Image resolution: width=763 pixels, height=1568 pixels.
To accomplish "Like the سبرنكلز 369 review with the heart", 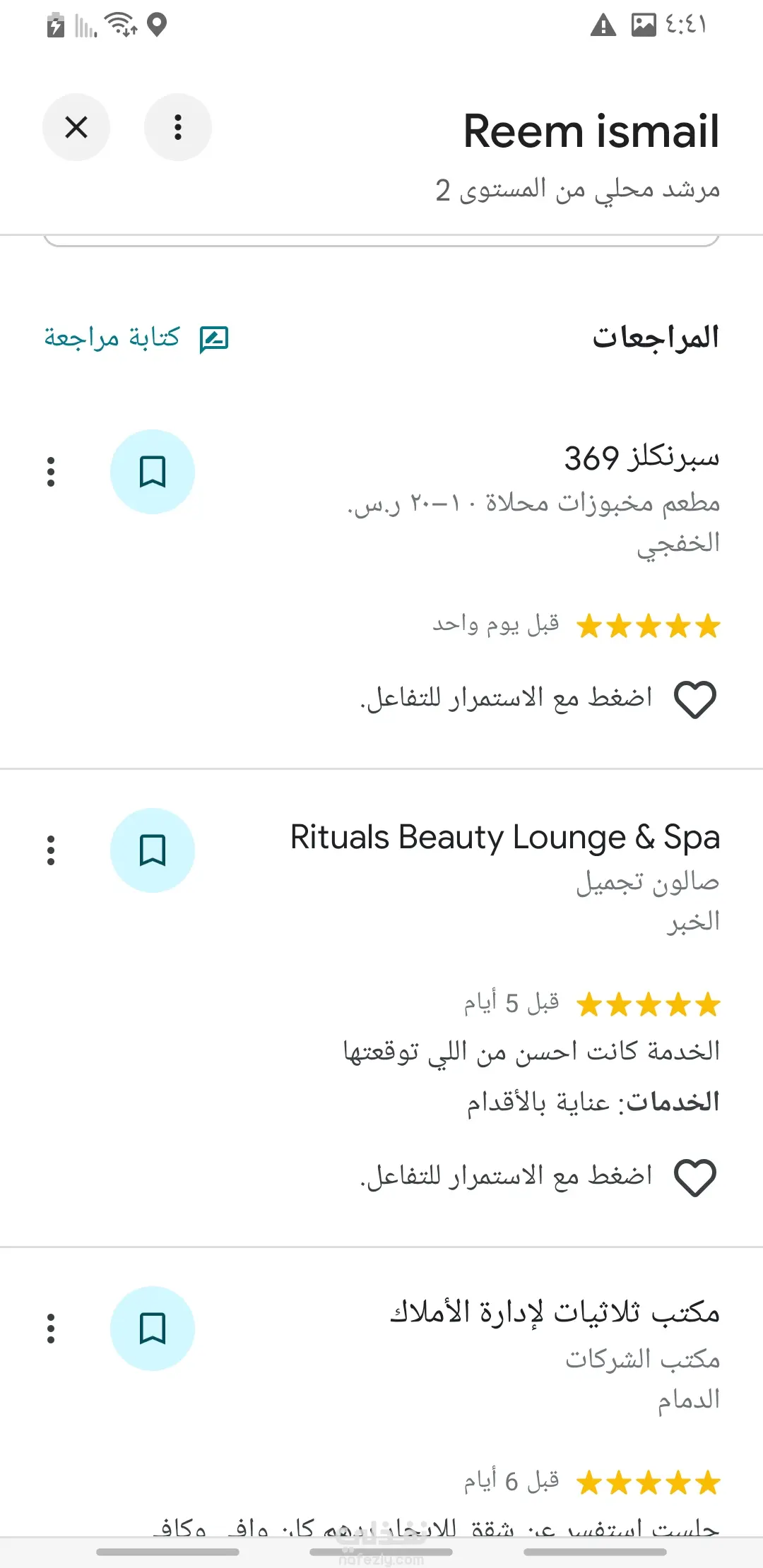I will pyautogui.click(x=695, y=699).
